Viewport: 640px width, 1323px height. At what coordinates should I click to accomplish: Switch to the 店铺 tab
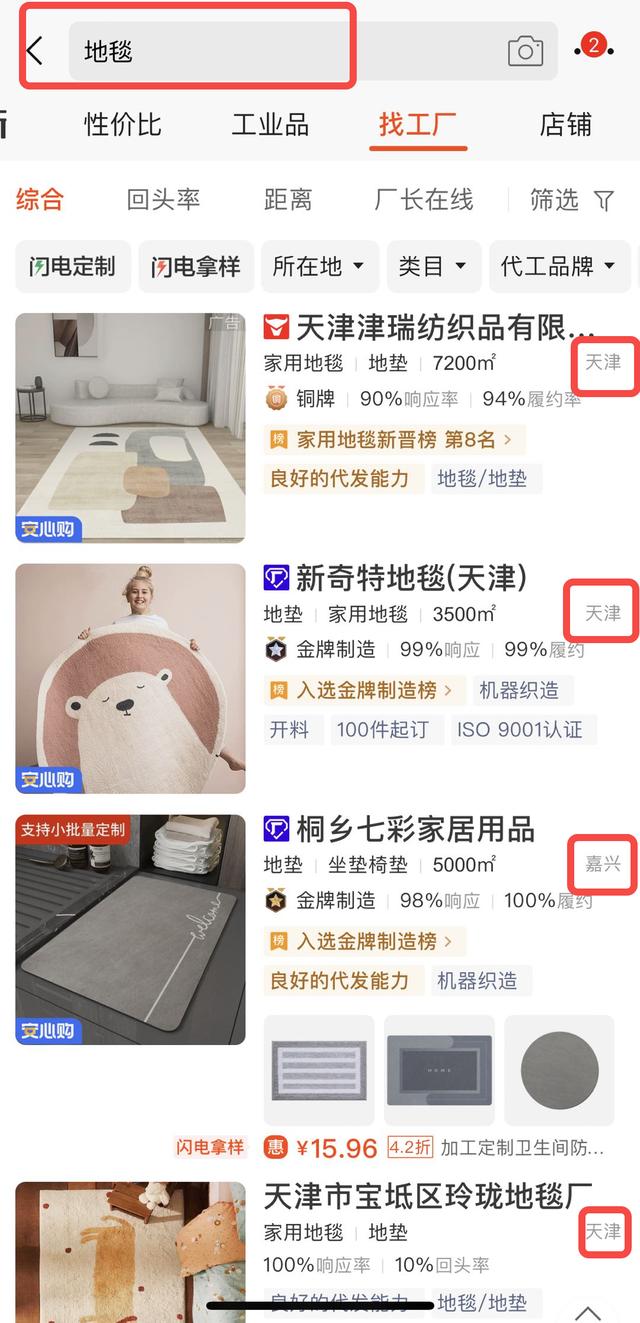point(566,125)
